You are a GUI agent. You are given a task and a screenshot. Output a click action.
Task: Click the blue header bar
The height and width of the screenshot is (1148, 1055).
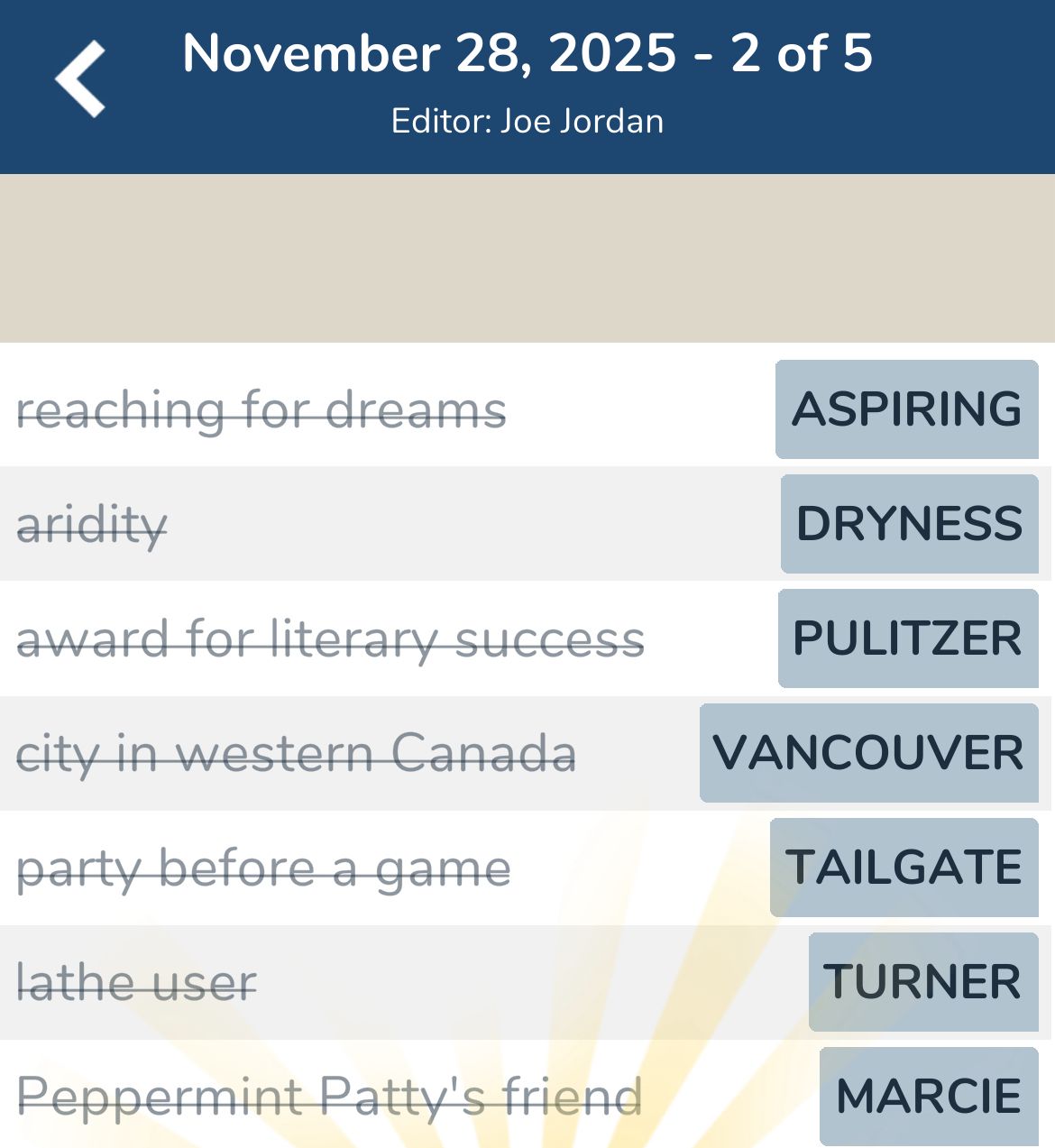(x=527, y=86)
